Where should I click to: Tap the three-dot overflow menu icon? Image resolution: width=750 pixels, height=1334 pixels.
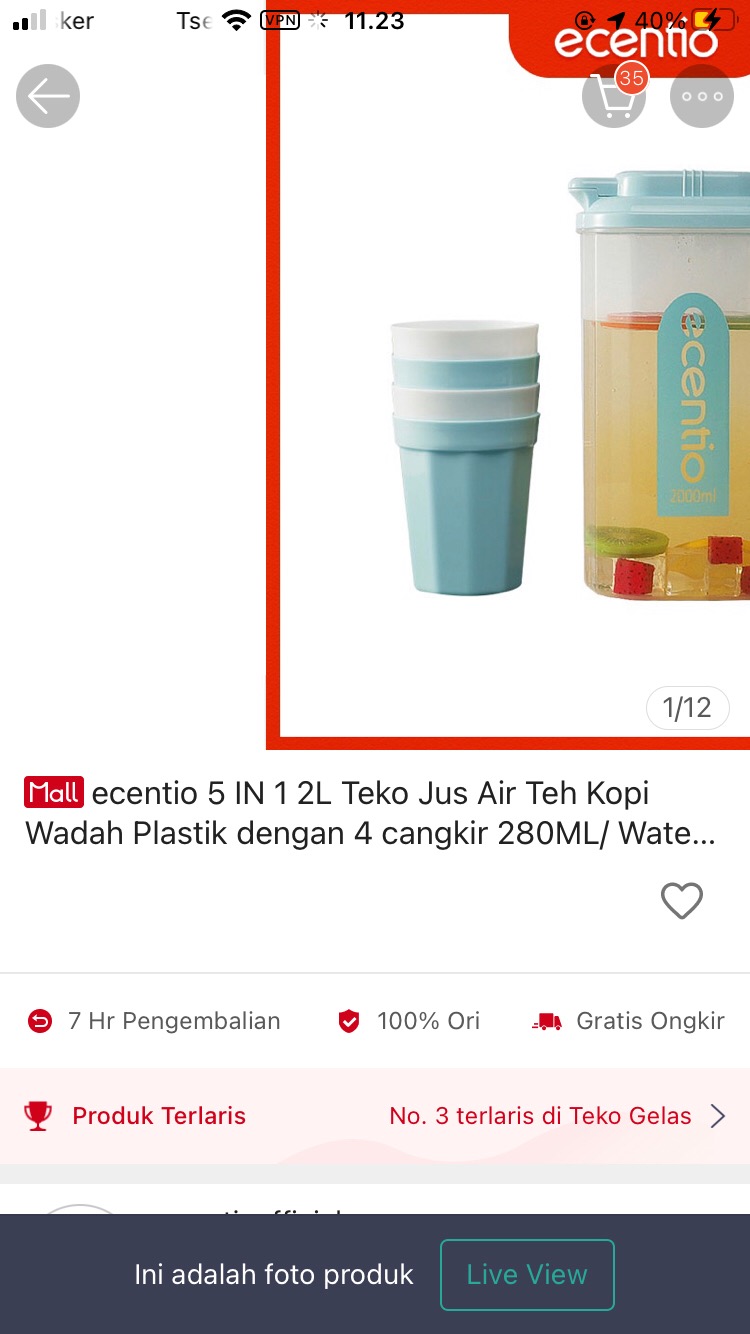click(701, 96)
